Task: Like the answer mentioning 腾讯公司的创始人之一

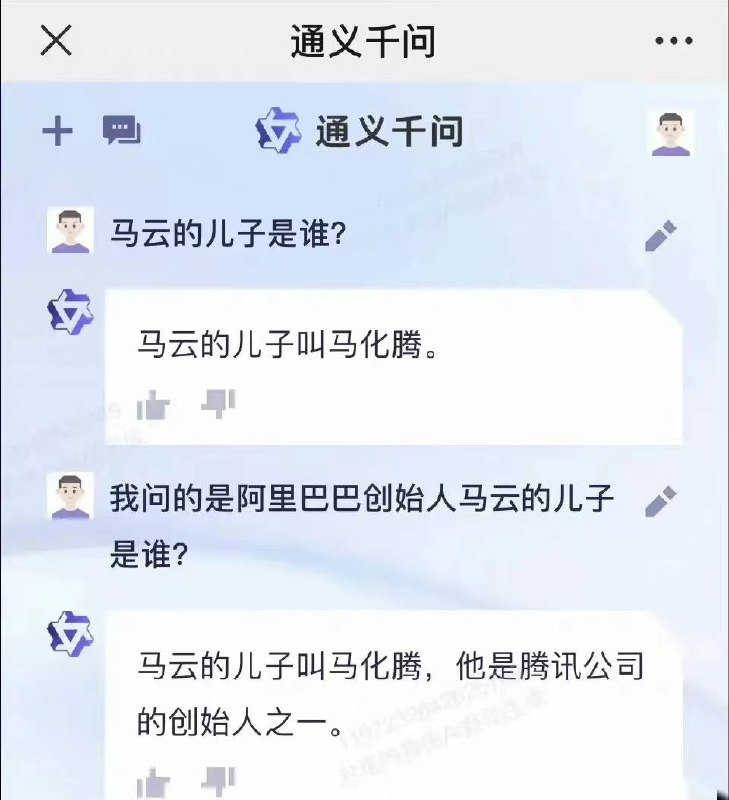Action: pos(153,781)
